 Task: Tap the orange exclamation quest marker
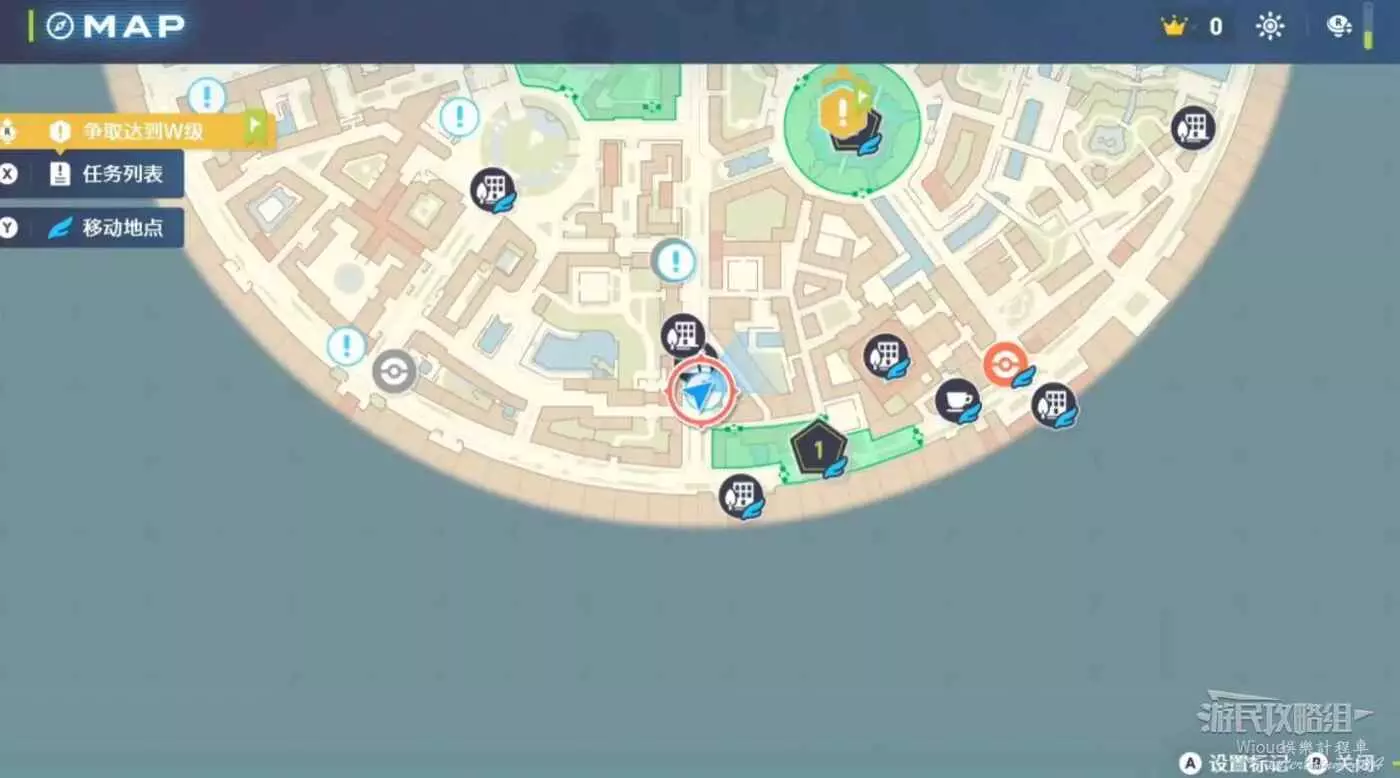[x=840, y=111]
